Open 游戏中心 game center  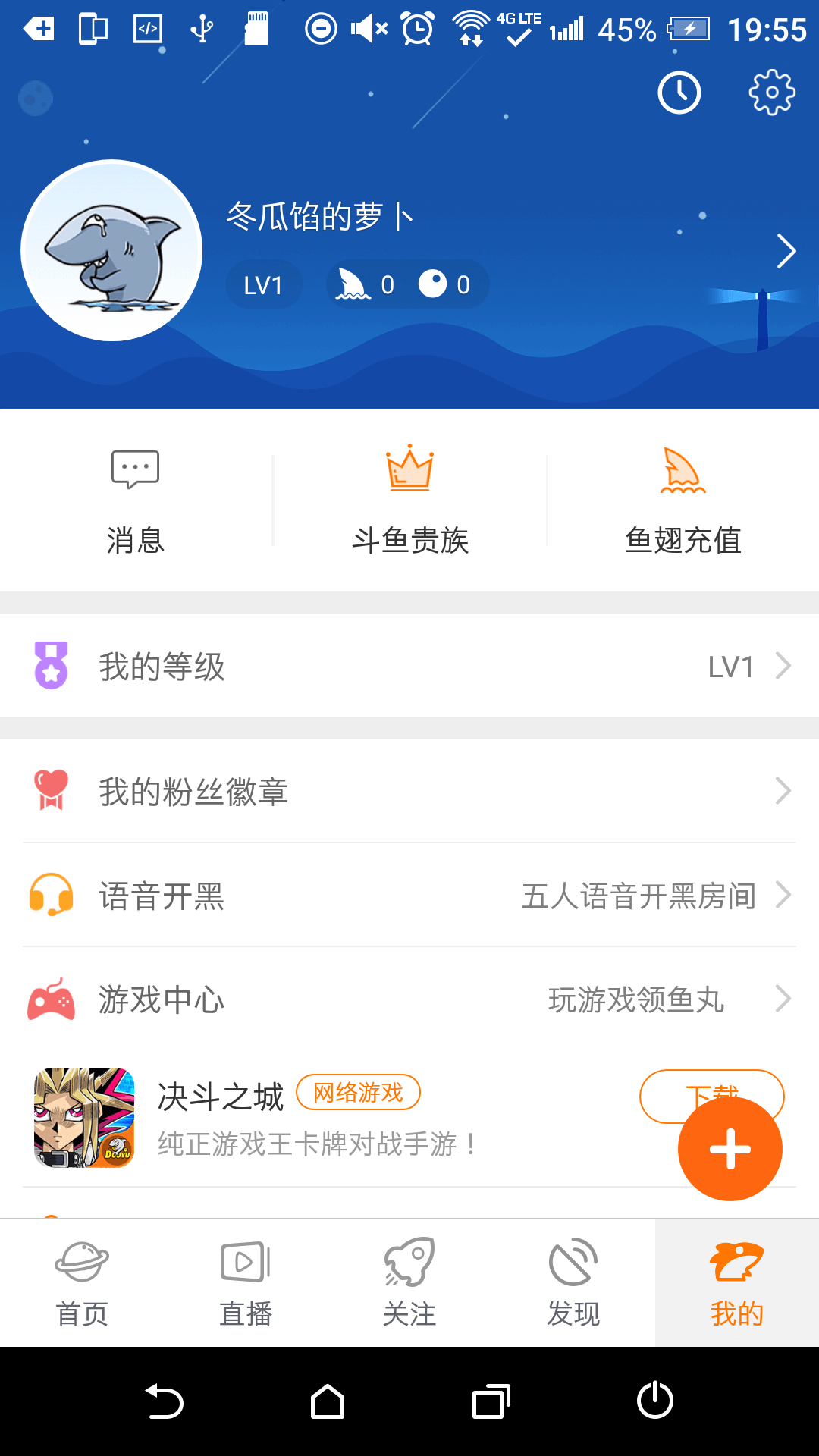(x=409, y=999)
